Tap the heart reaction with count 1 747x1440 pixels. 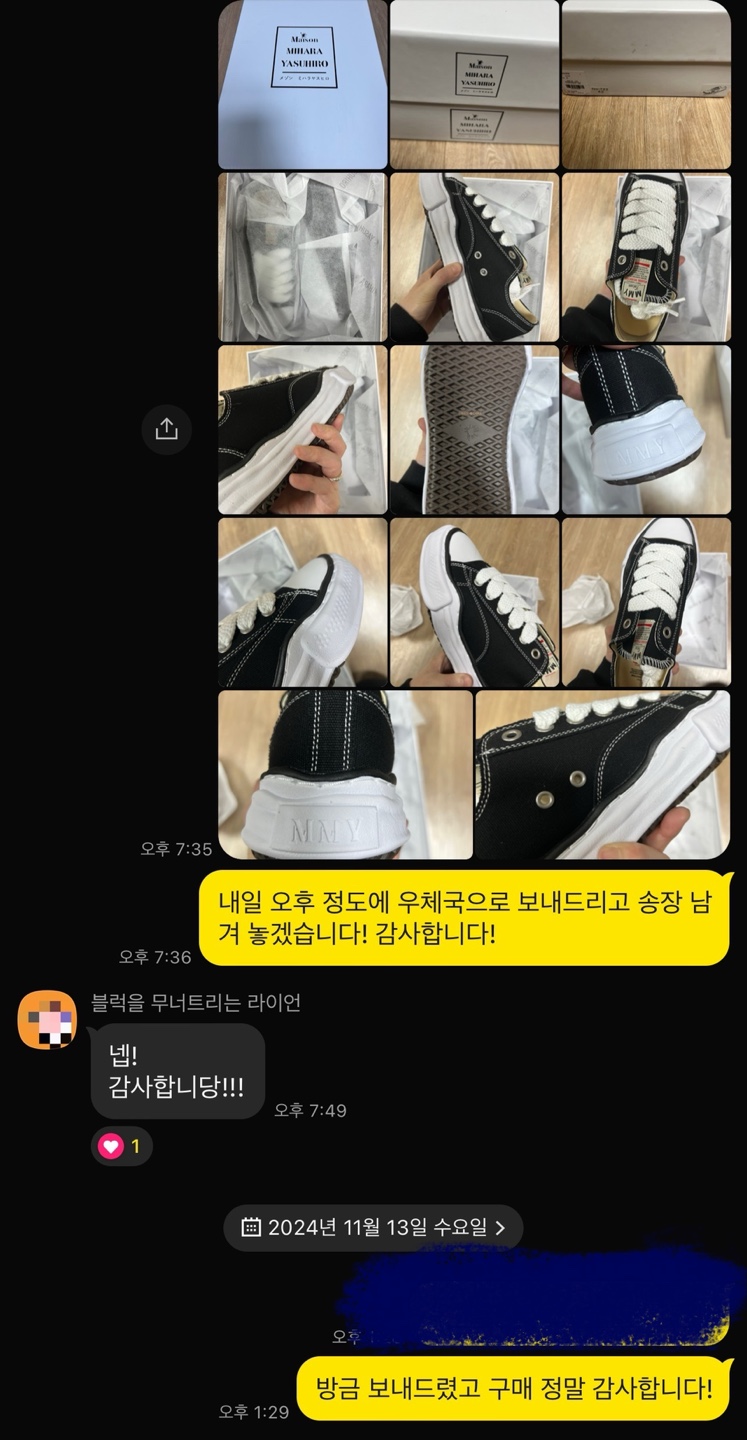(122, 1146)
